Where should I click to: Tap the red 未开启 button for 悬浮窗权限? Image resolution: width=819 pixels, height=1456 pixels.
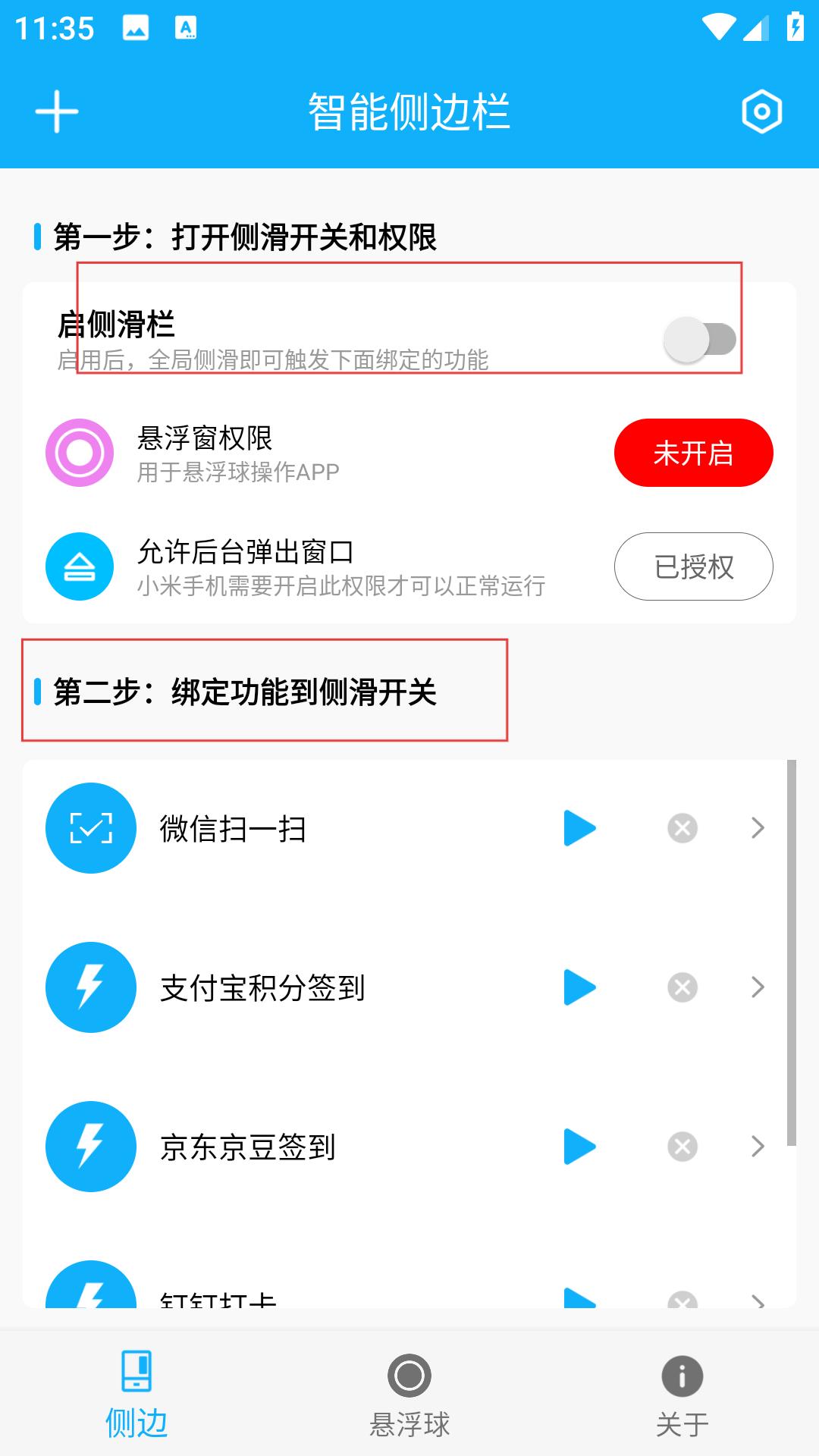coord(693,453)
